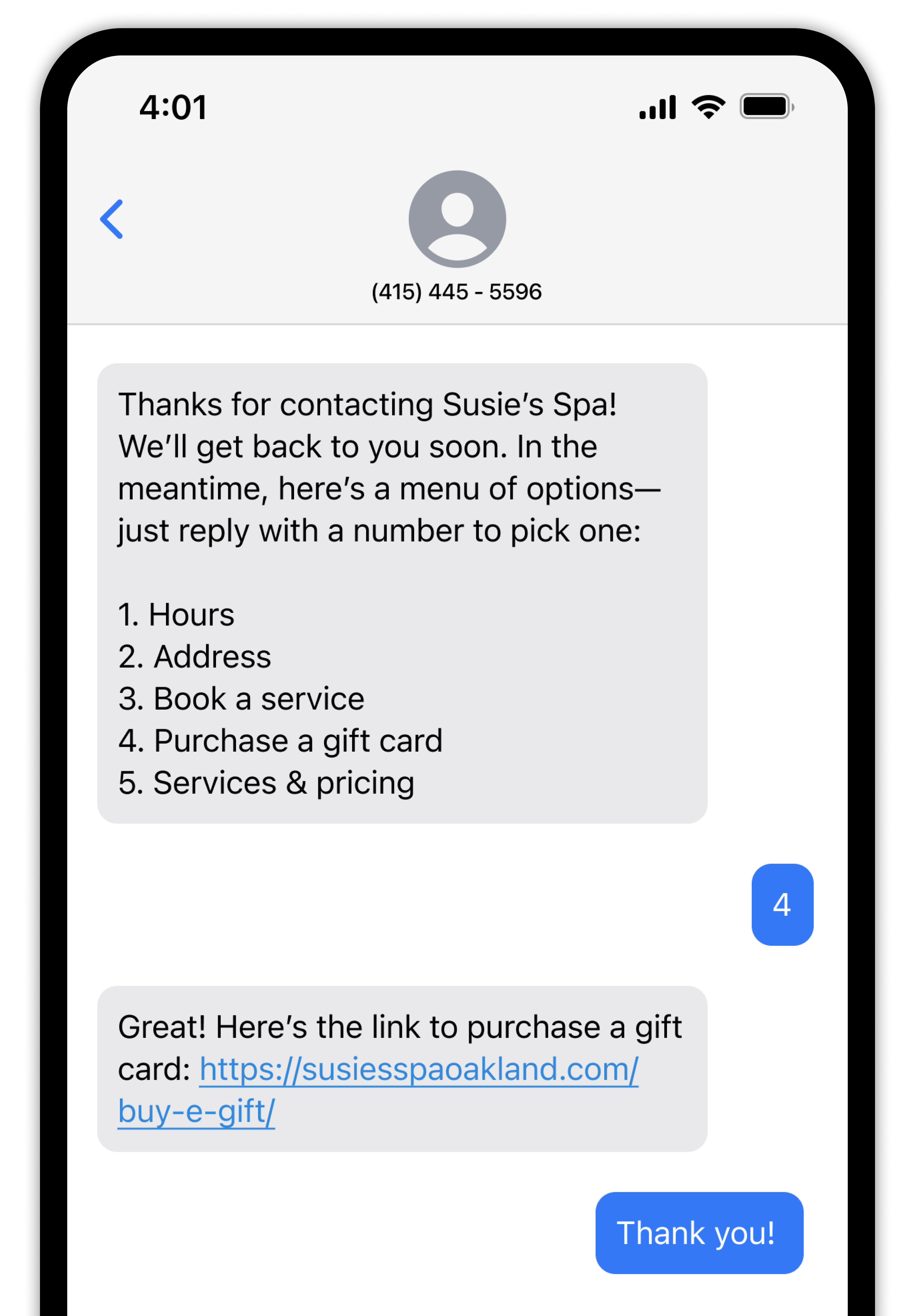
Task: Go back to the messages list
Action: click(x=112, y=219)
